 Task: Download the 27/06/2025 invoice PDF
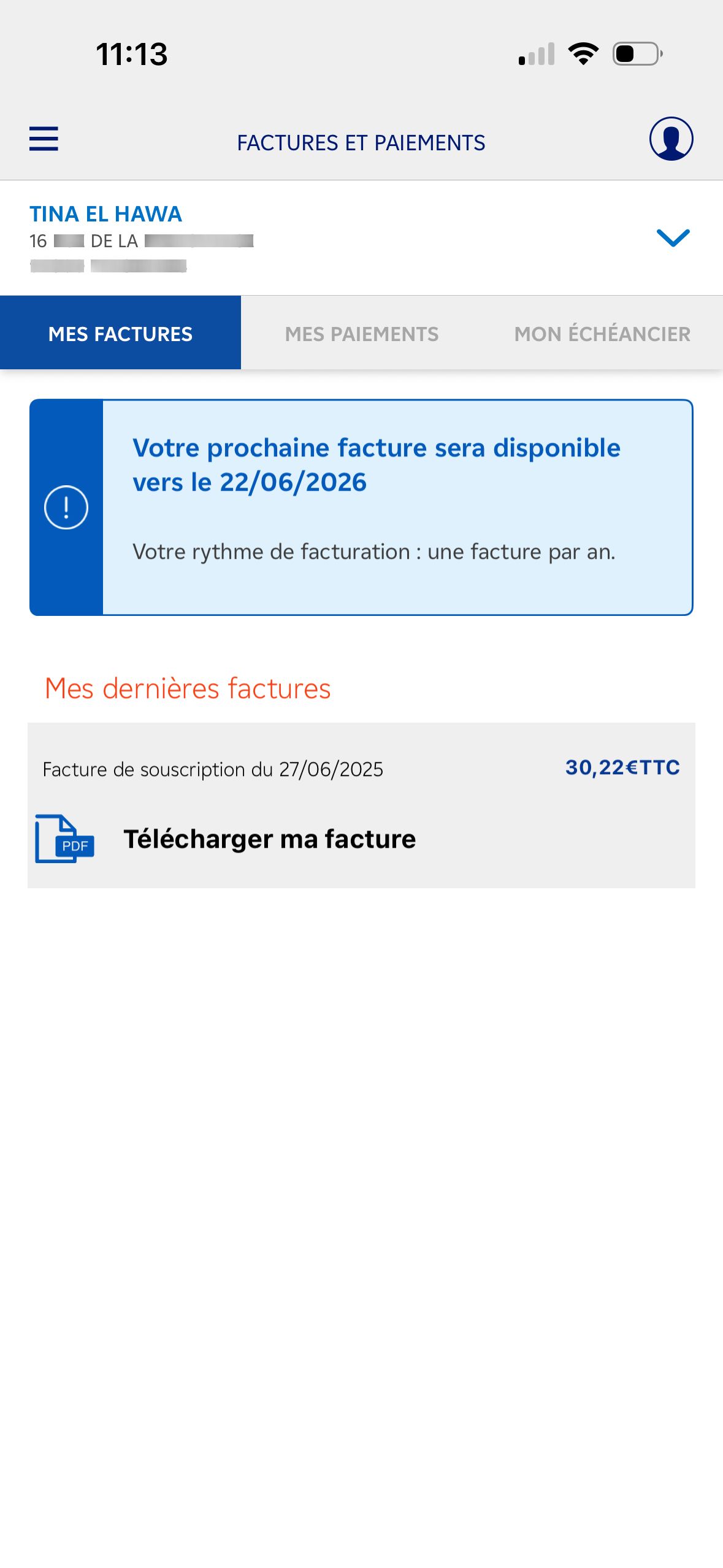[x=269, y=839]
